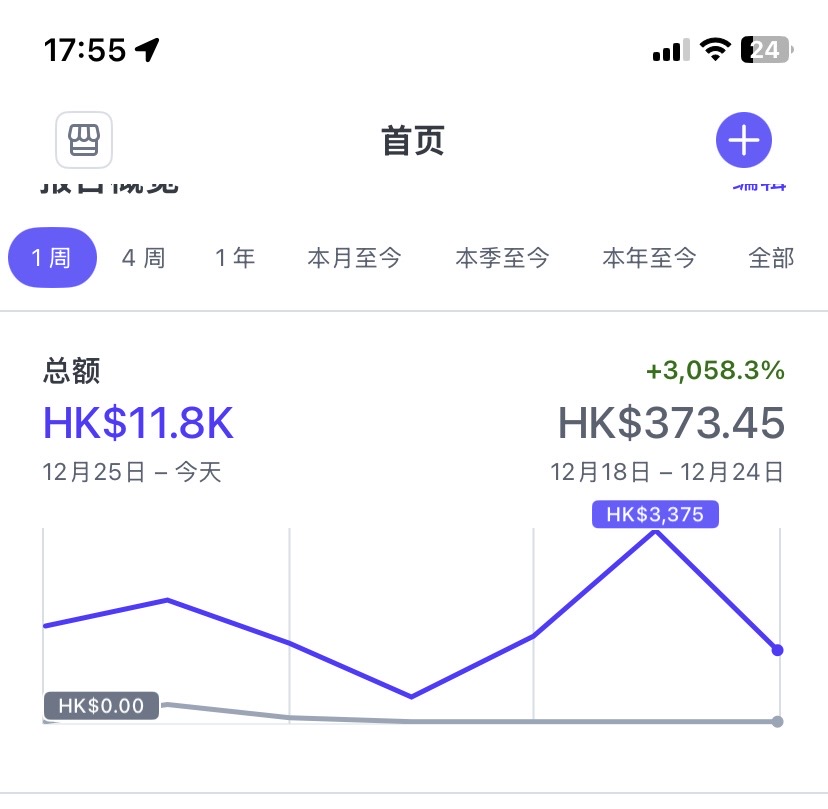Switch to the 1 年 range

[236, 258]
